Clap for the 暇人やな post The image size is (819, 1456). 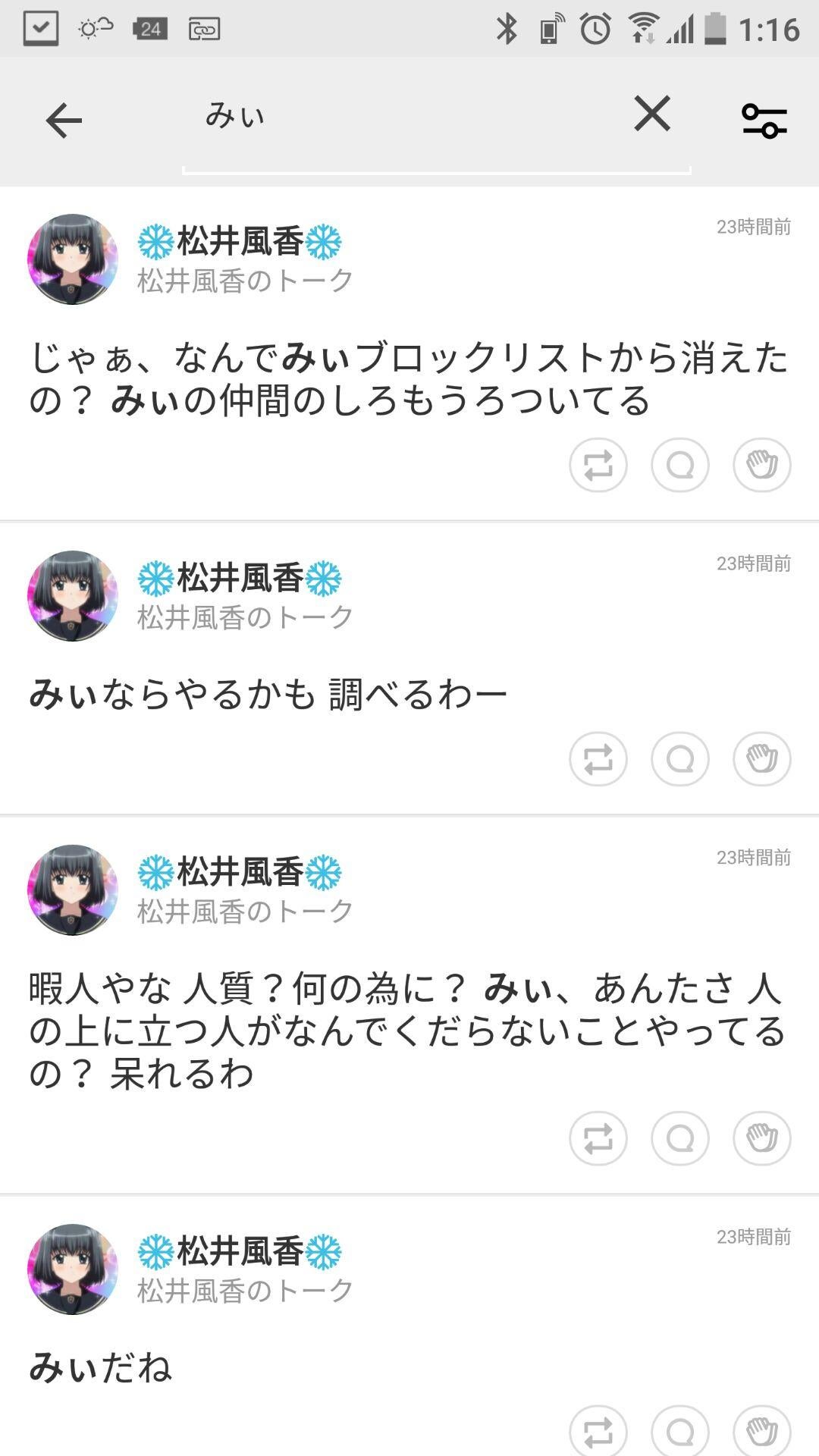click(761, 1137)
